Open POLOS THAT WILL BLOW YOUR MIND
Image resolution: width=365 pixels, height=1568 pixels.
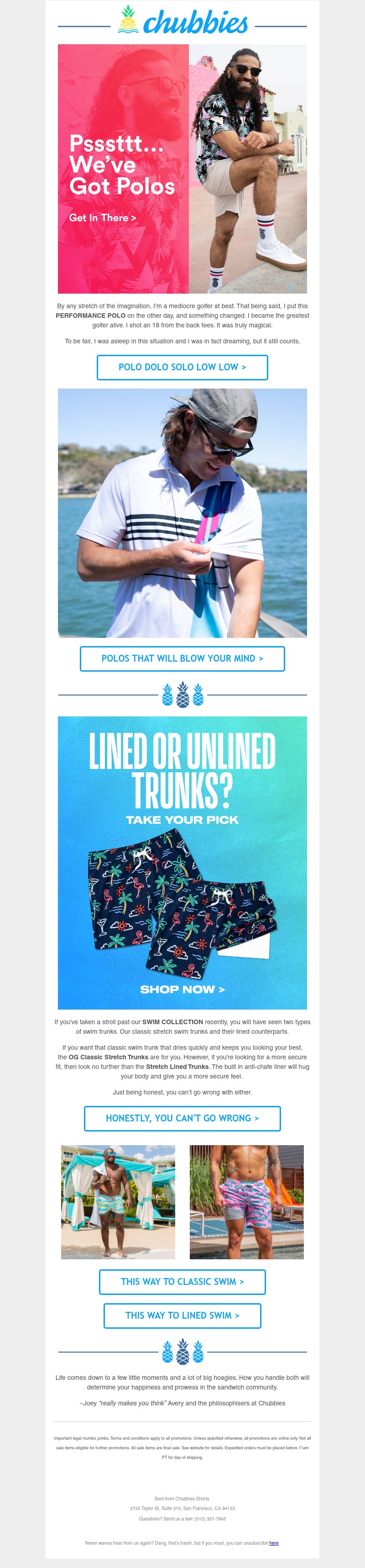point(182,658)
